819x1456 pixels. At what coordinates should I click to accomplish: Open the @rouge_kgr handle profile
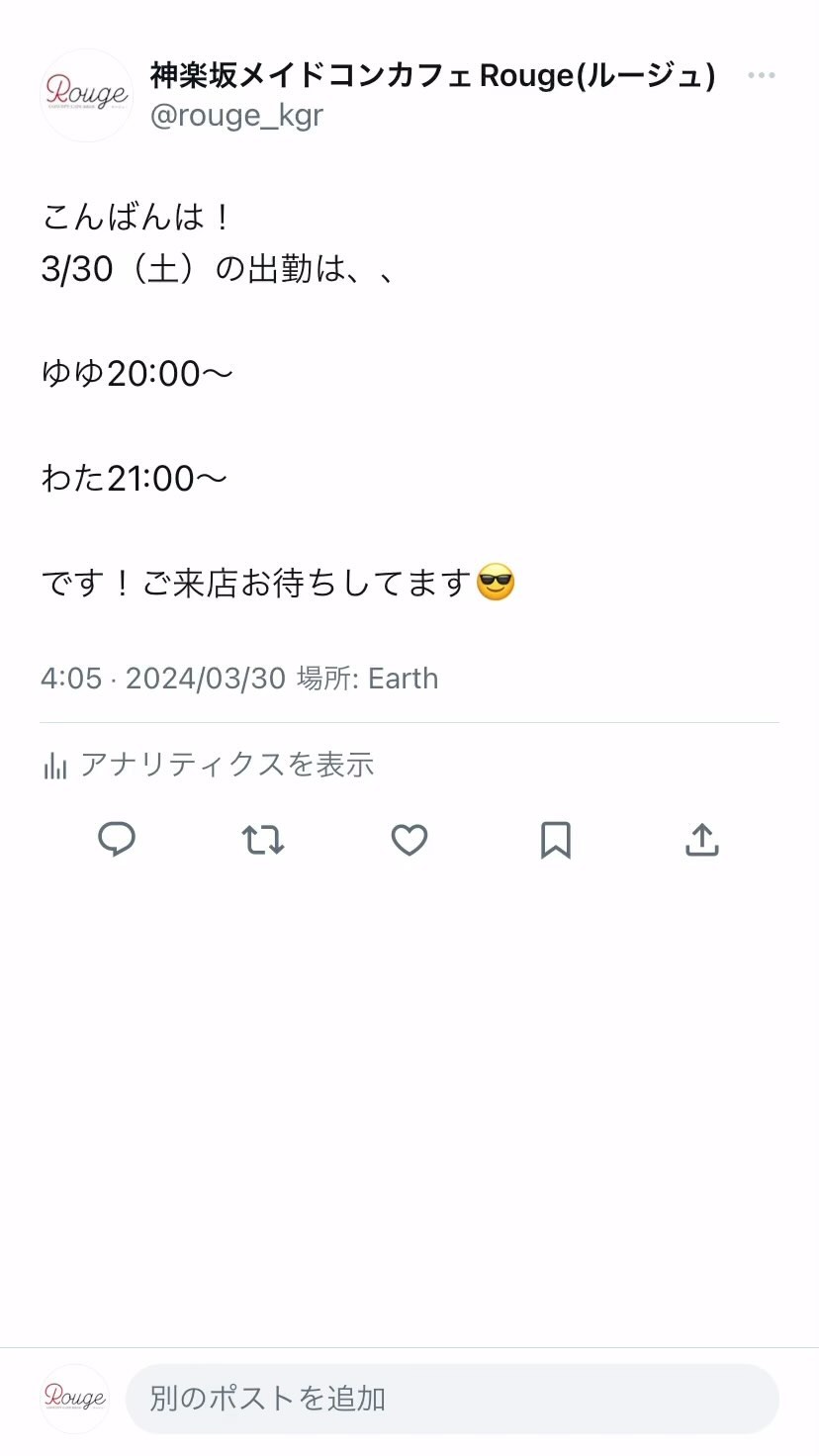pos(236,116)
